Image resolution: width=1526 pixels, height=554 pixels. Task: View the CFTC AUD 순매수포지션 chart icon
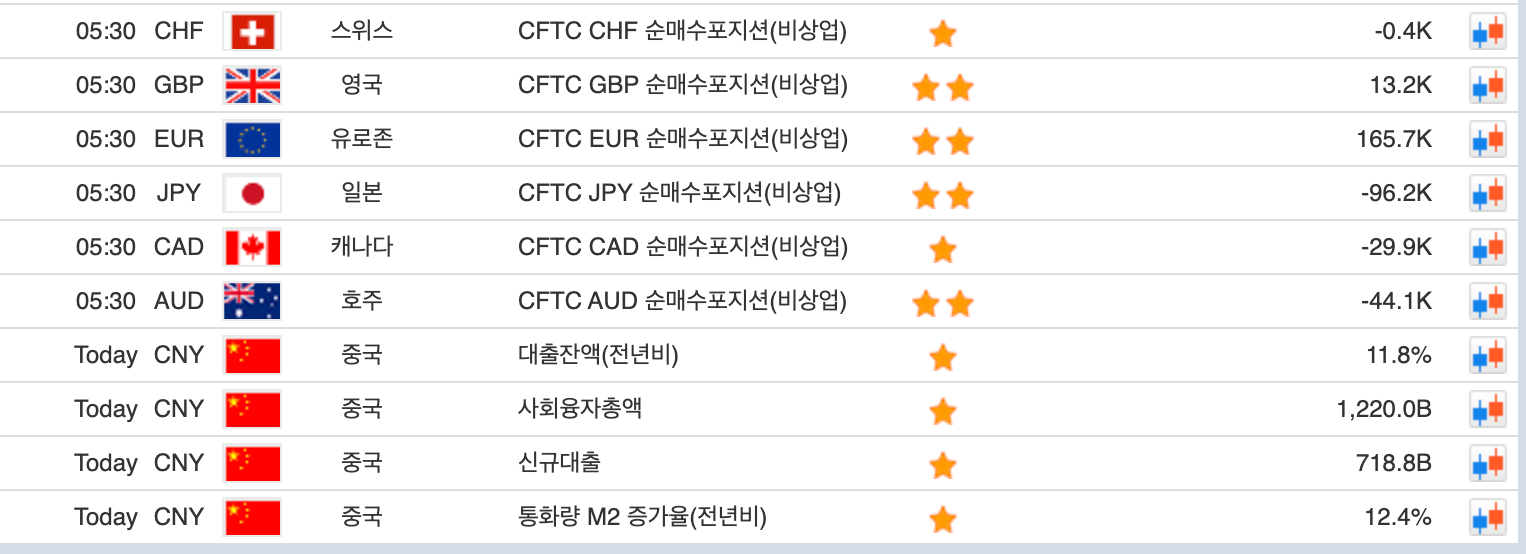(1487, 301)
